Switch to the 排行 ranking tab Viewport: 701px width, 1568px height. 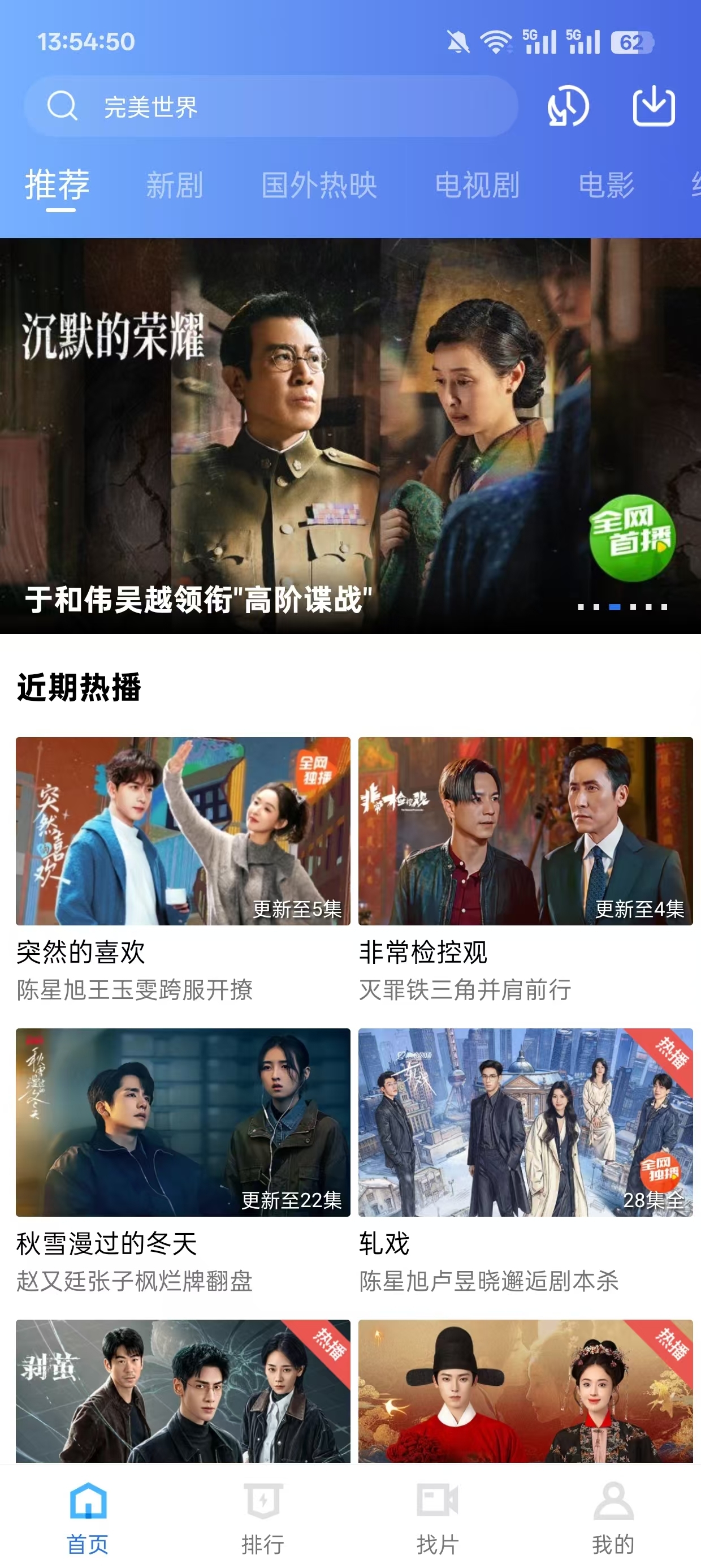[263, 1517]
